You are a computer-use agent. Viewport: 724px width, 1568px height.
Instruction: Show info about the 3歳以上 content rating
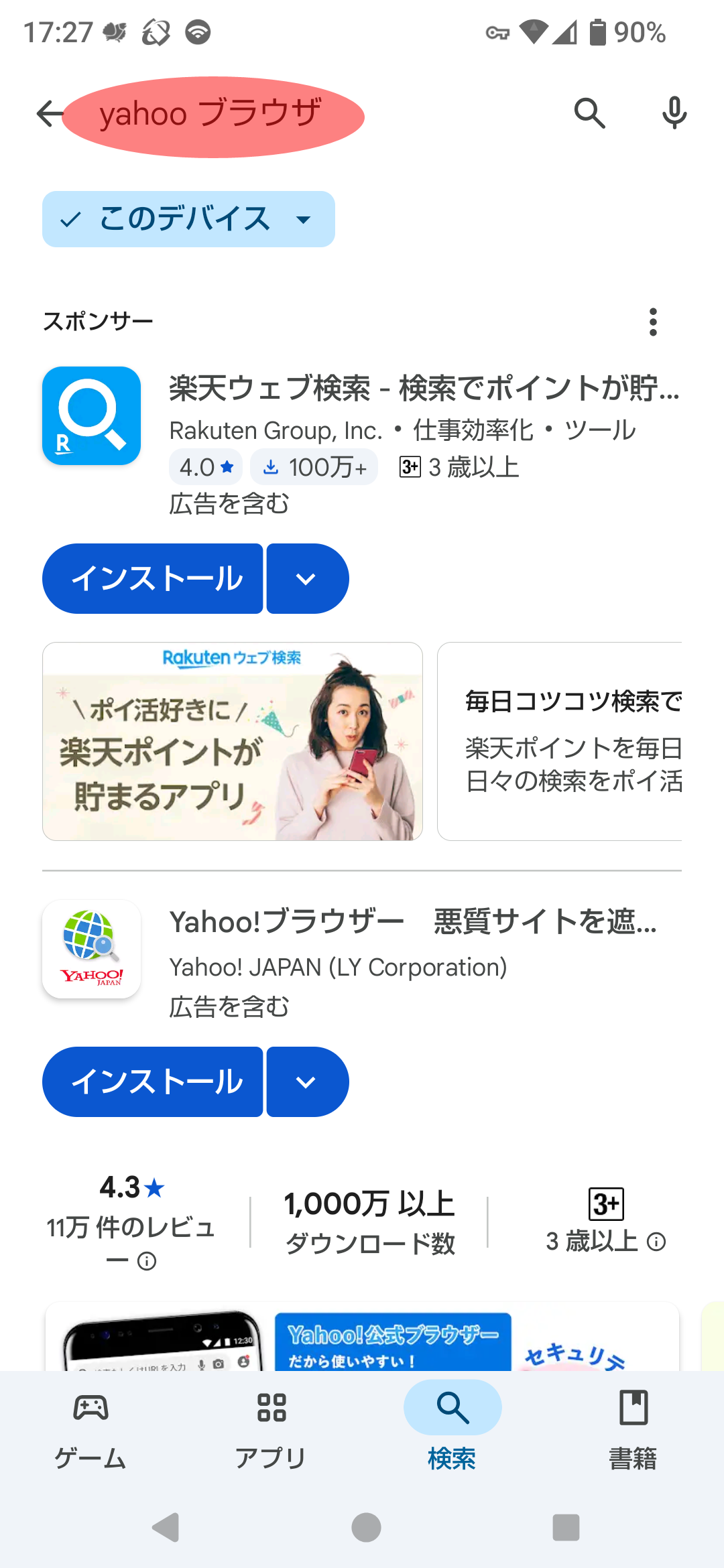click(x=656, y=1242)
